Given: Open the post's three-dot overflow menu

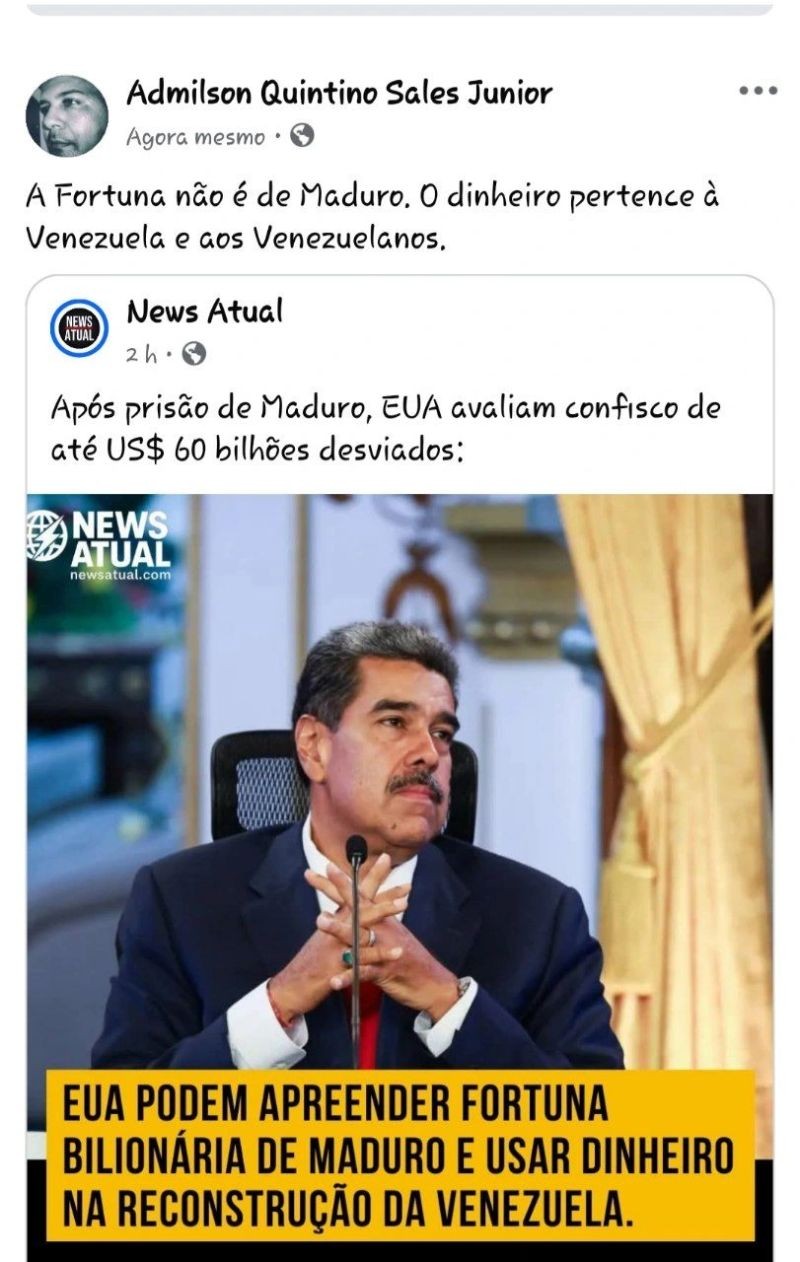Looking at the screenshot, I should click(x=757, y=91).
